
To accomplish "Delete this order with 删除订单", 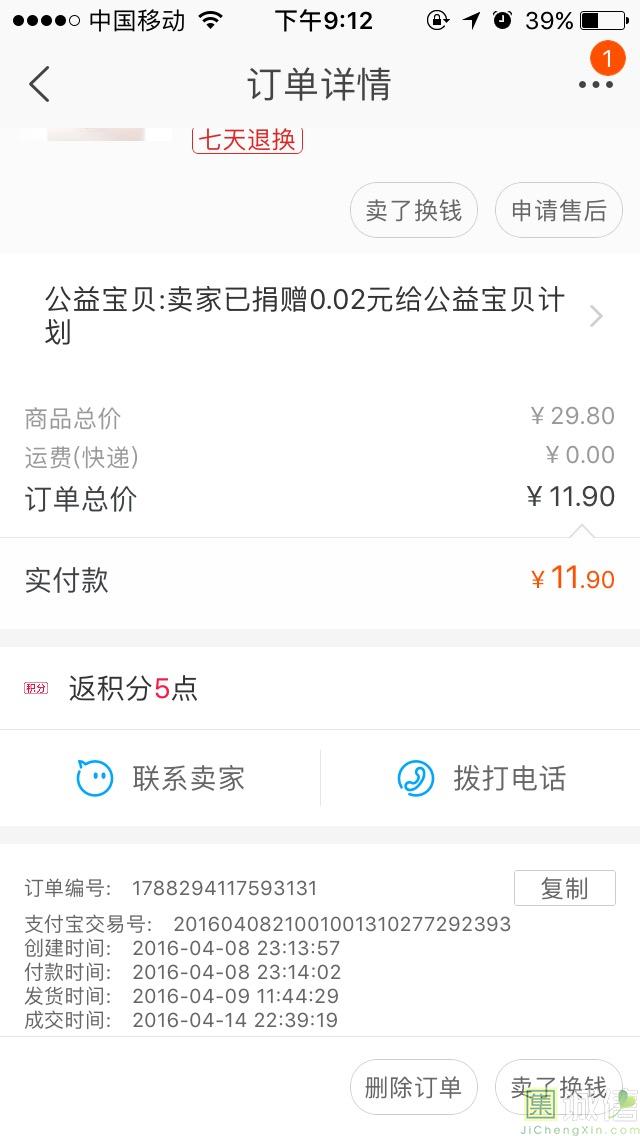I will 413,1087.
